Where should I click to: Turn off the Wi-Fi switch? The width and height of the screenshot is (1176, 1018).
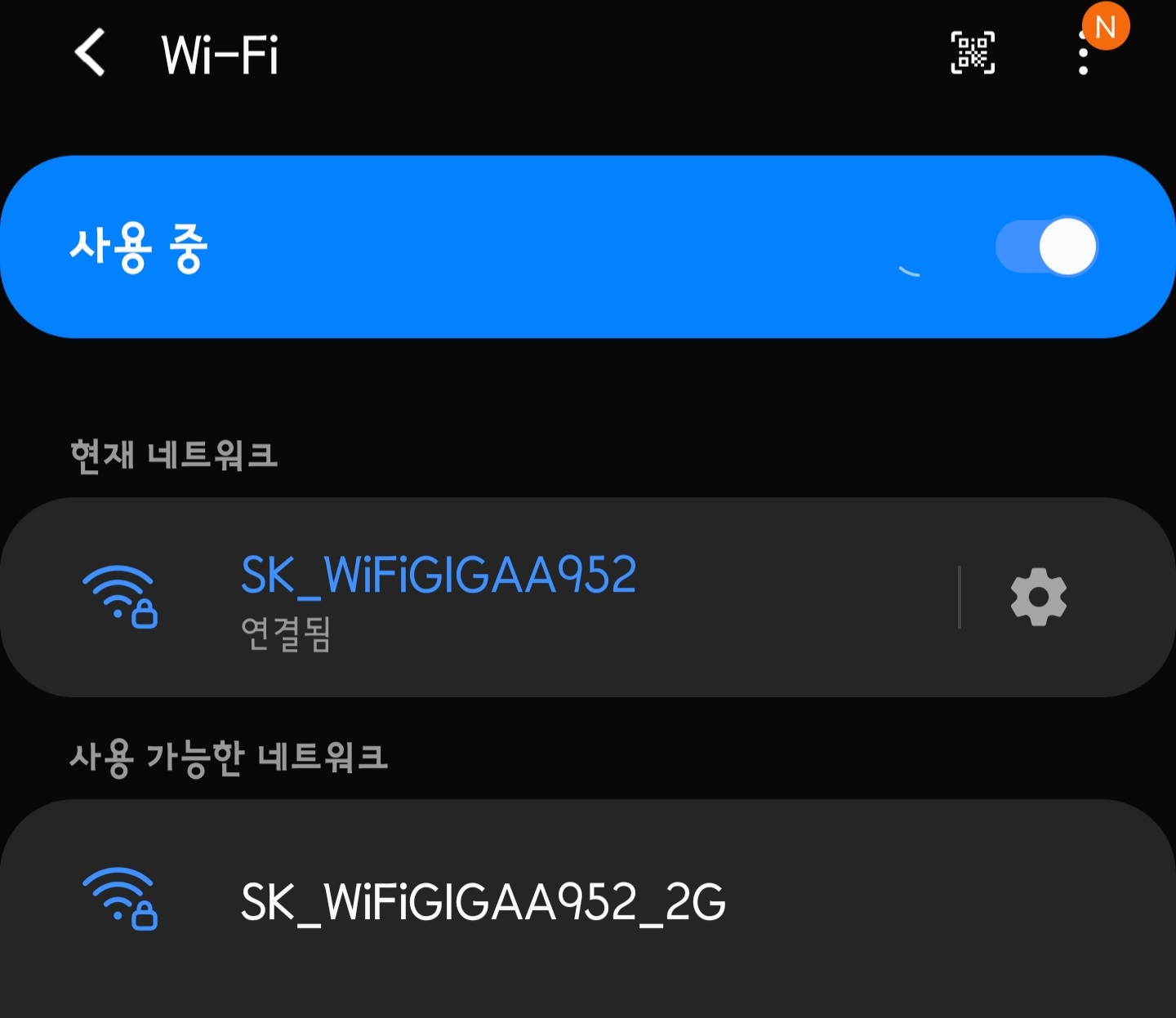(1046, 247)
